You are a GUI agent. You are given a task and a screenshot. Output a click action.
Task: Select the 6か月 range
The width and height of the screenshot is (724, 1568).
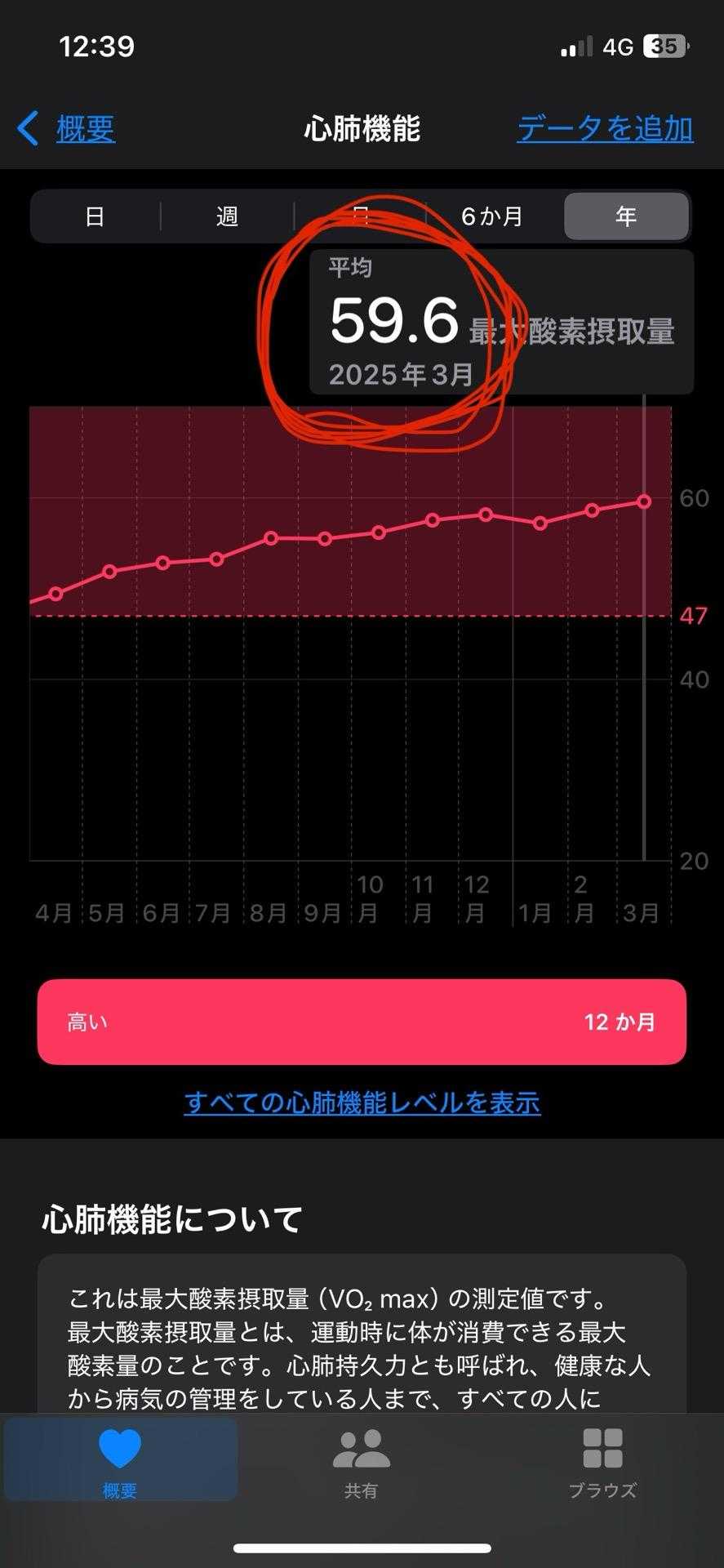[x=492, y=216]
